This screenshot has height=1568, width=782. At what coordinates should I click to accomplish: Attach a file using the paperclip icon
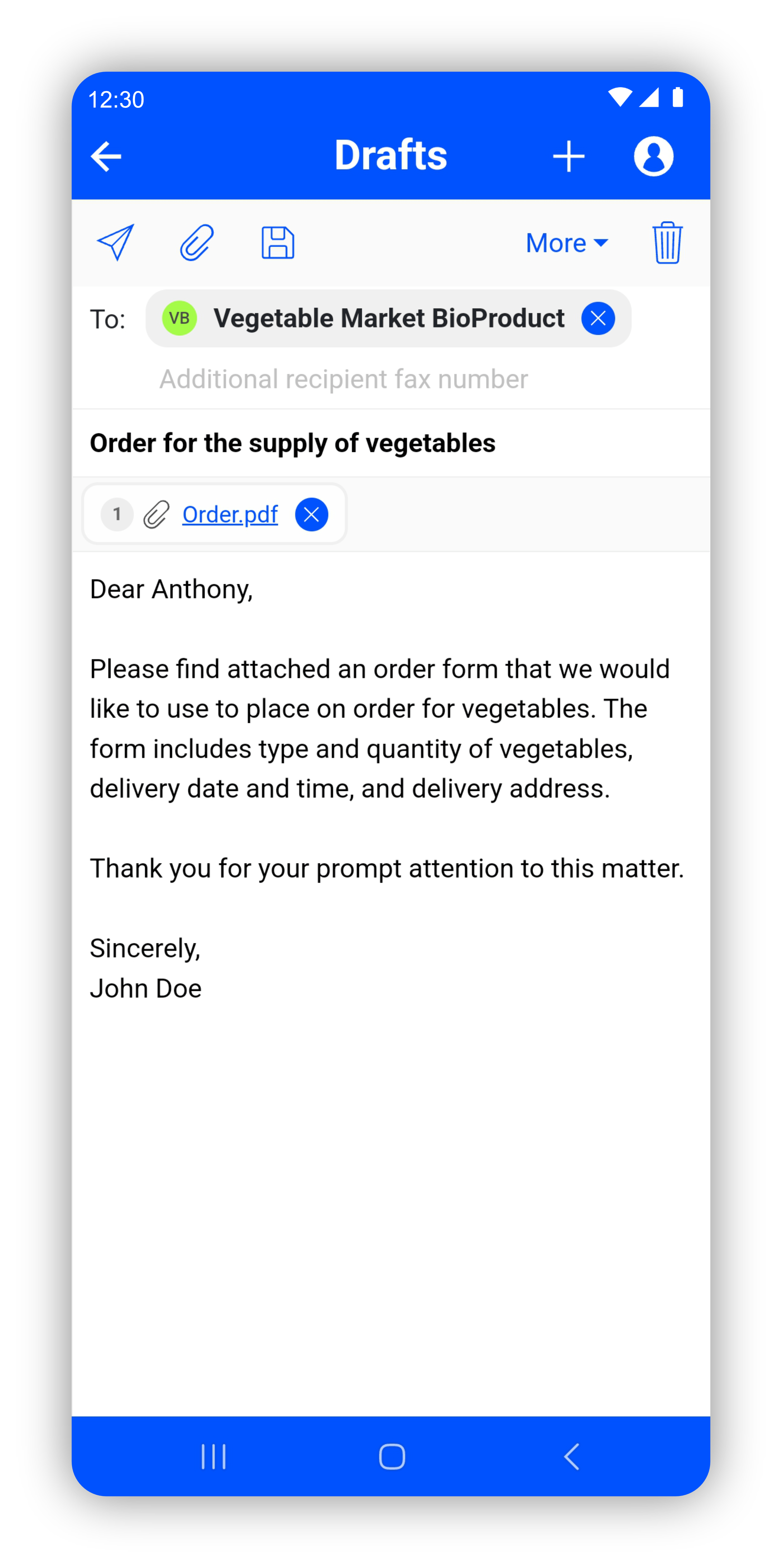point(197,242)
